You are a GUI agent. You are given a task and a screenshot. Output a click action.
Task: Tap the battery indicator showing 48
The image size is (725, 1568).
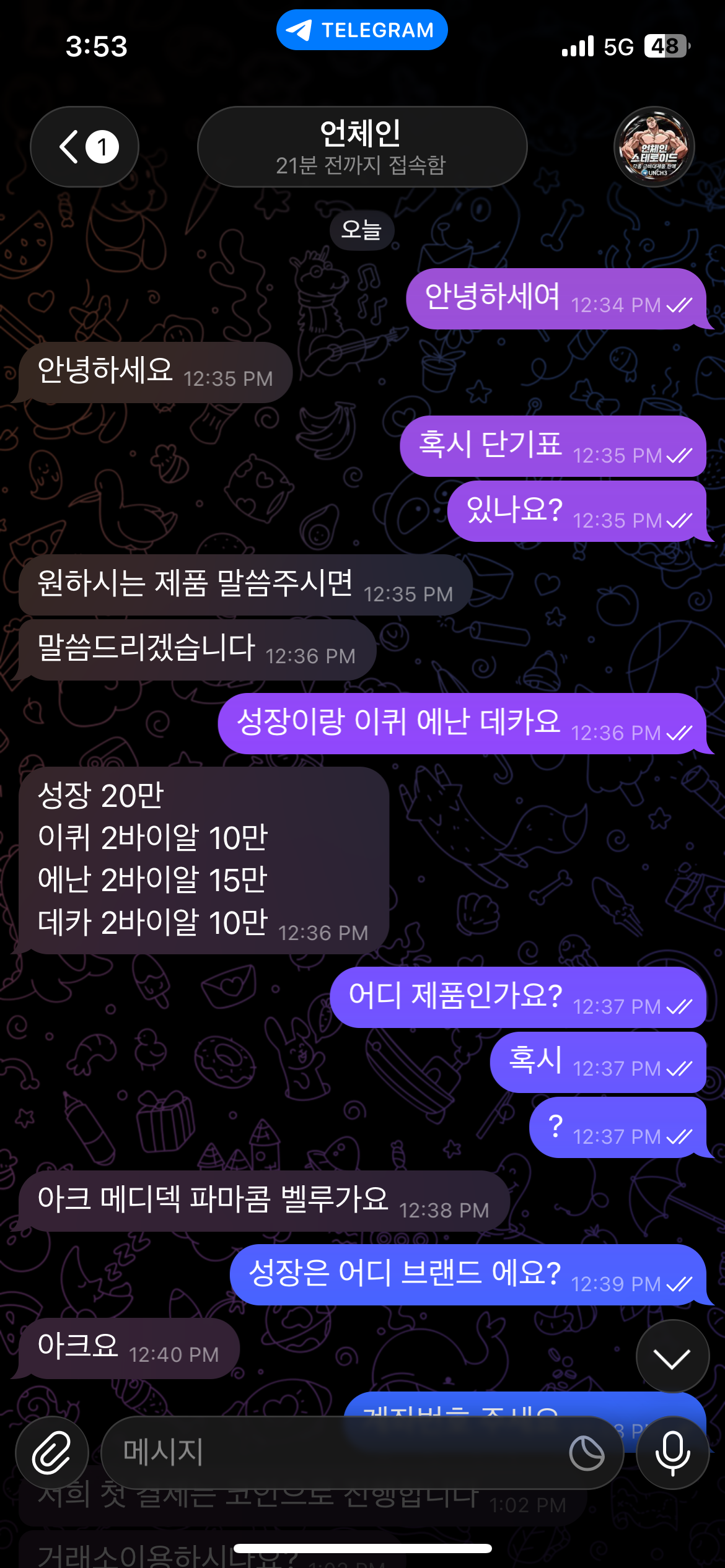point(664,46)
